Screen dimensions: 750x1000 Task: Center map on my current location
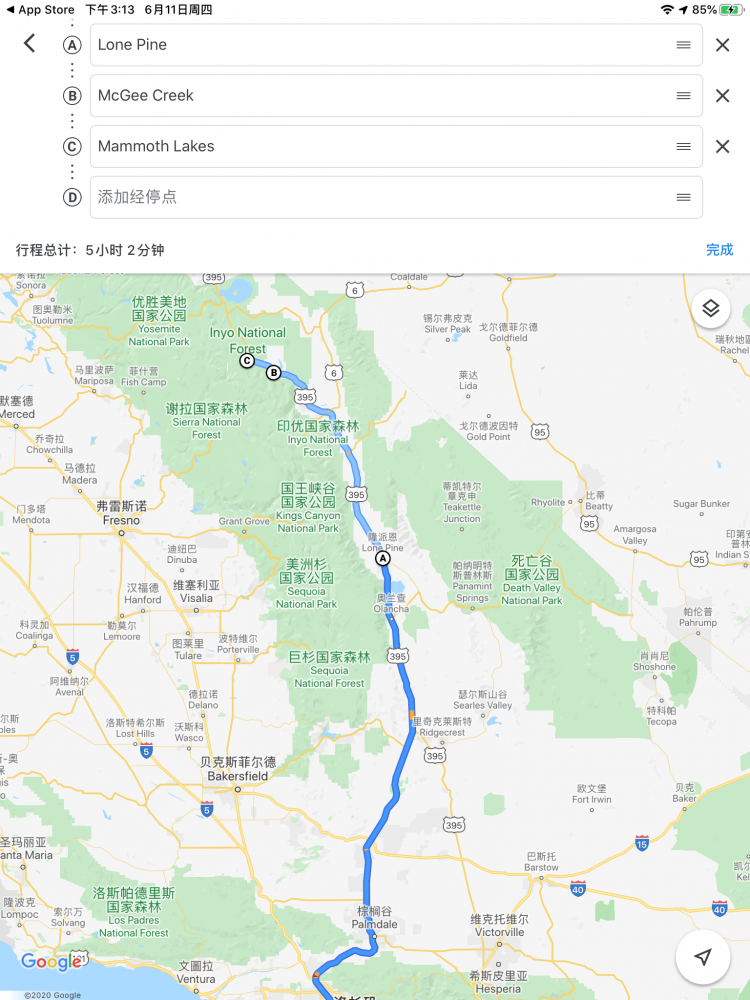tap(703, 957)
